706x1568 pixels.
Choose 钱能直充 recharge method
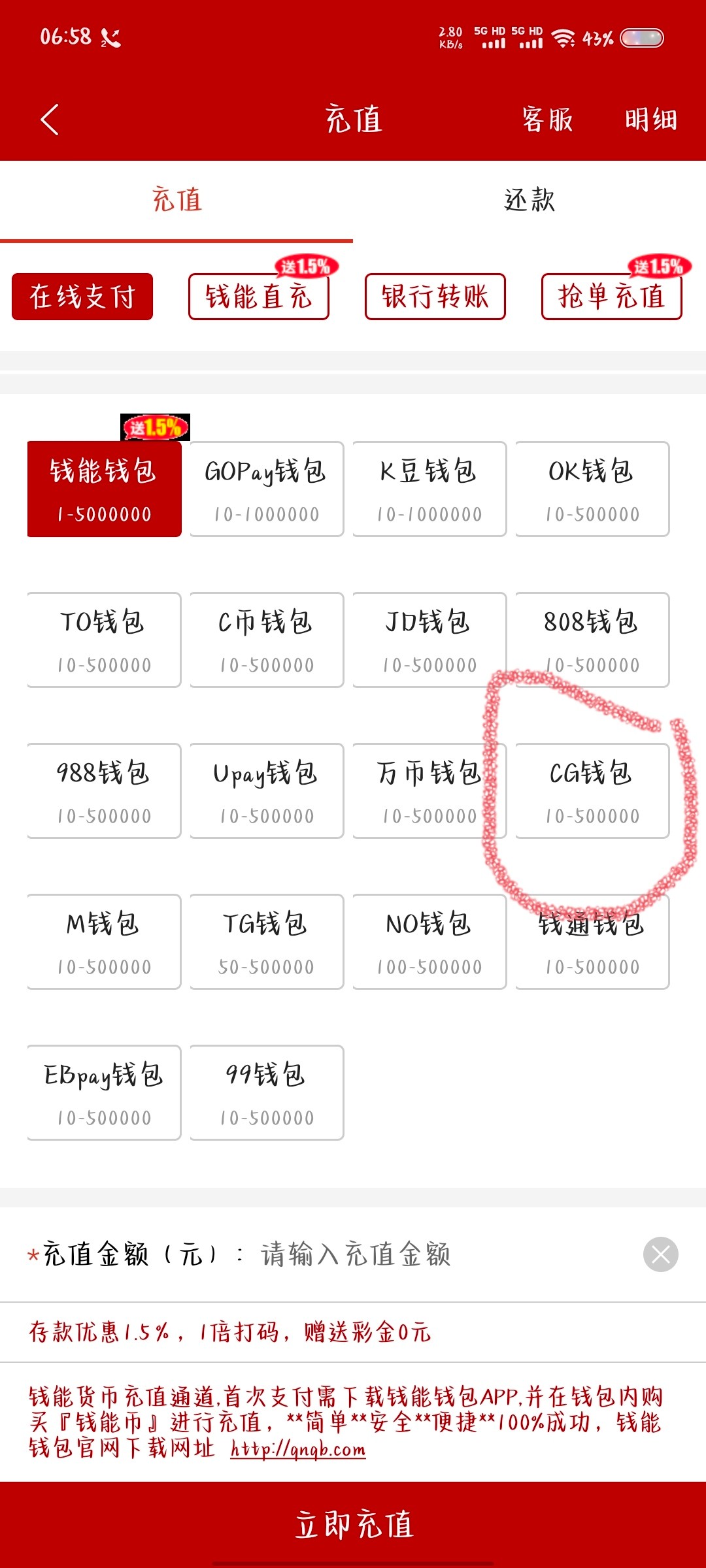[258, 297]
